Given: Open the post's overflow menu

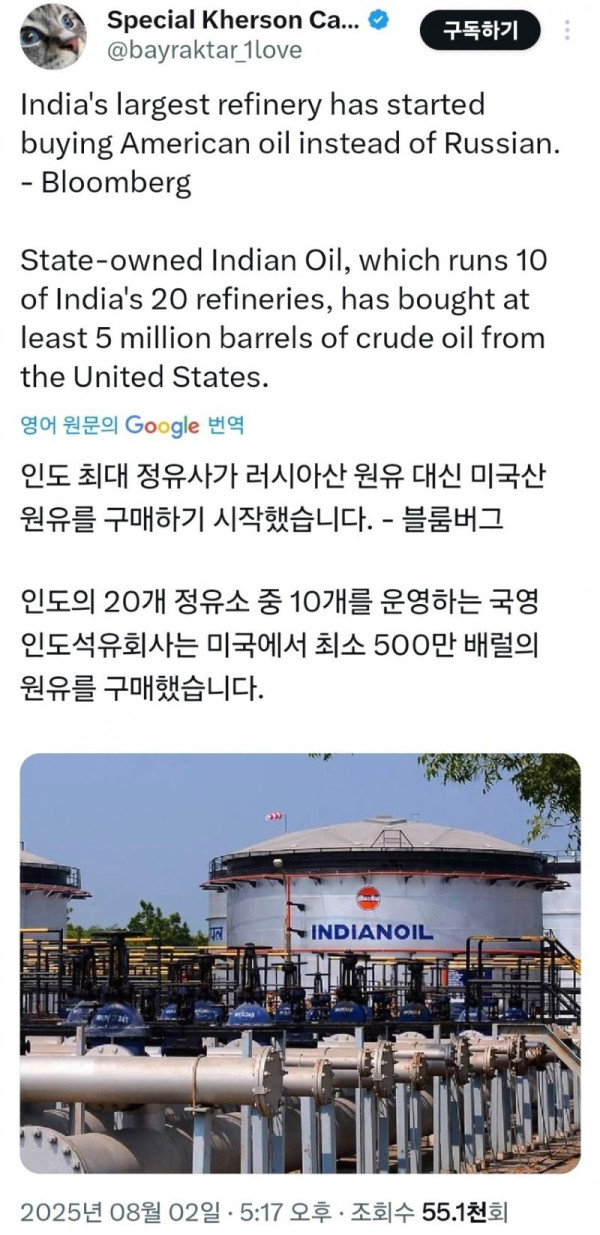Looking at the screenshot, I should tap(569, 31).
